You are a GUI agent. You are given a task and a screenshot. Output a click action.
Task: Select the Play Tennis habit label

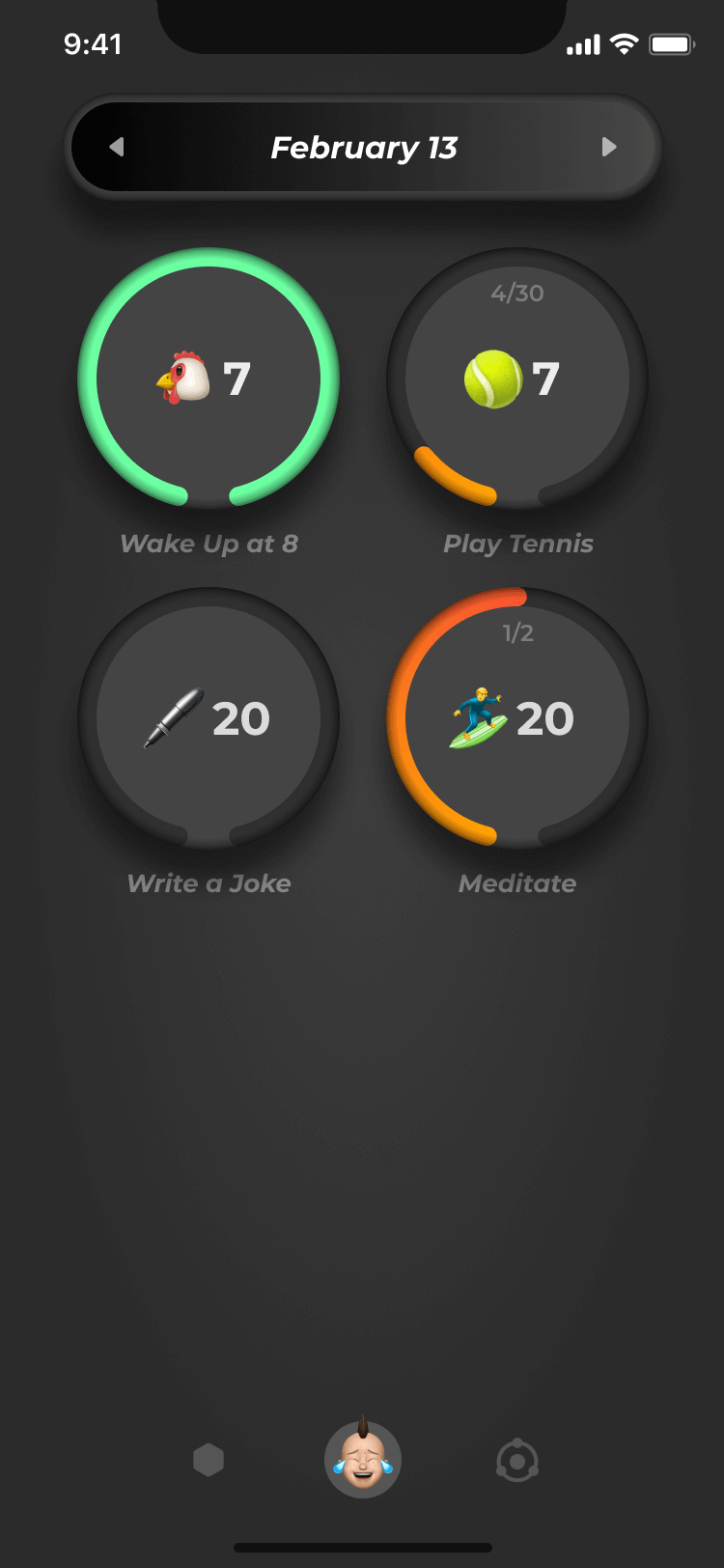517,544
